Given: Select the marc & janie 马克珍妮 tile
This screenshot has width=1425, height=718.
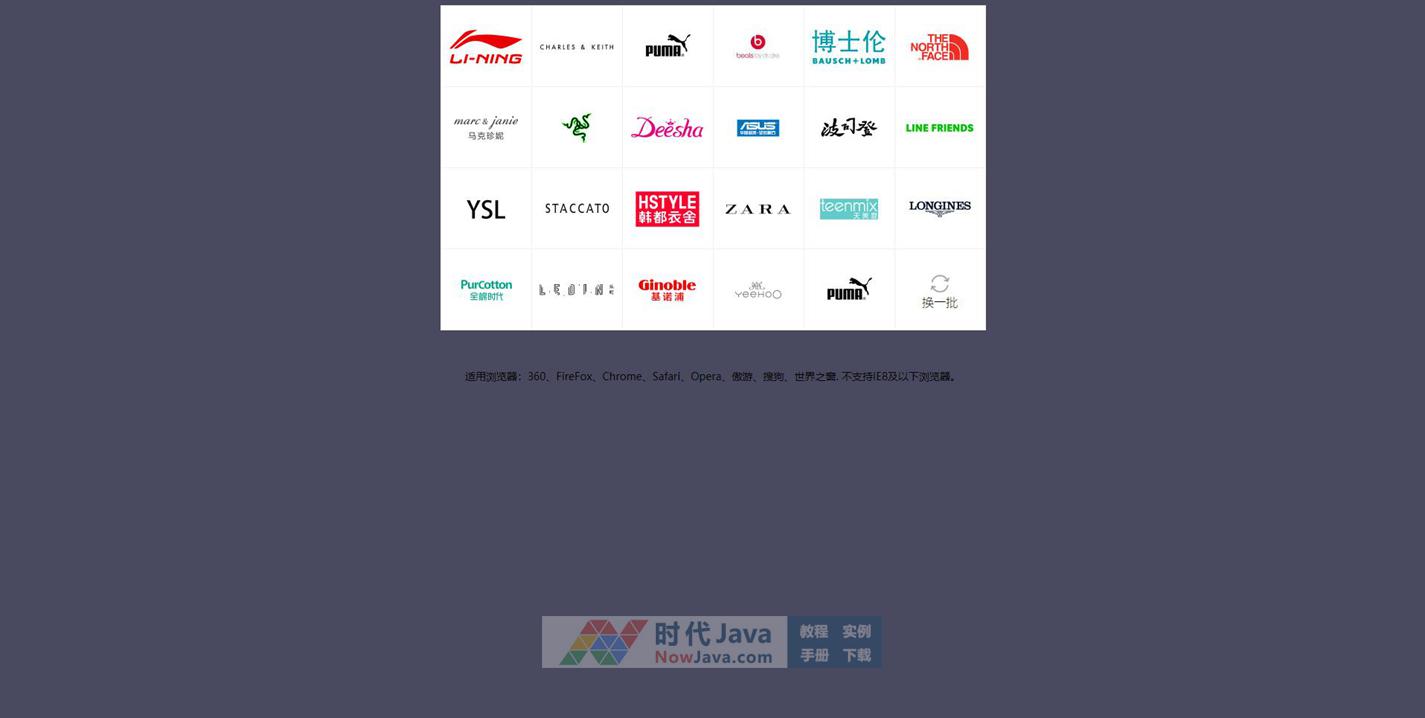Looking at the screenshot, I should click(x=486, y=128).
